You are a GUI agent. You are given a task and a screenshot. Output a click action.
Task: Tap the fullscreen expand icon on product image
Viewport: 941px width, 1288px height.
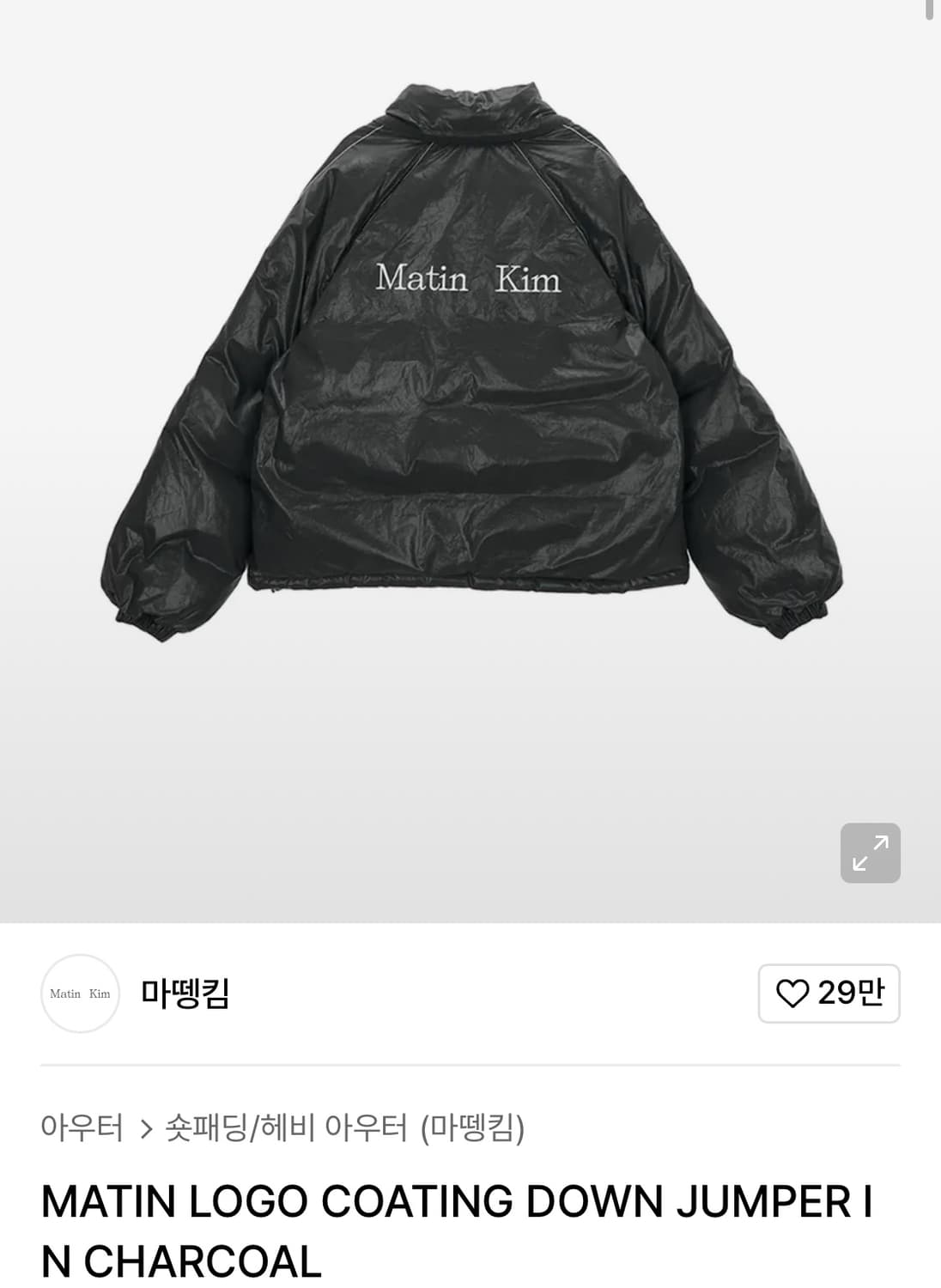[x=871, y=852]
